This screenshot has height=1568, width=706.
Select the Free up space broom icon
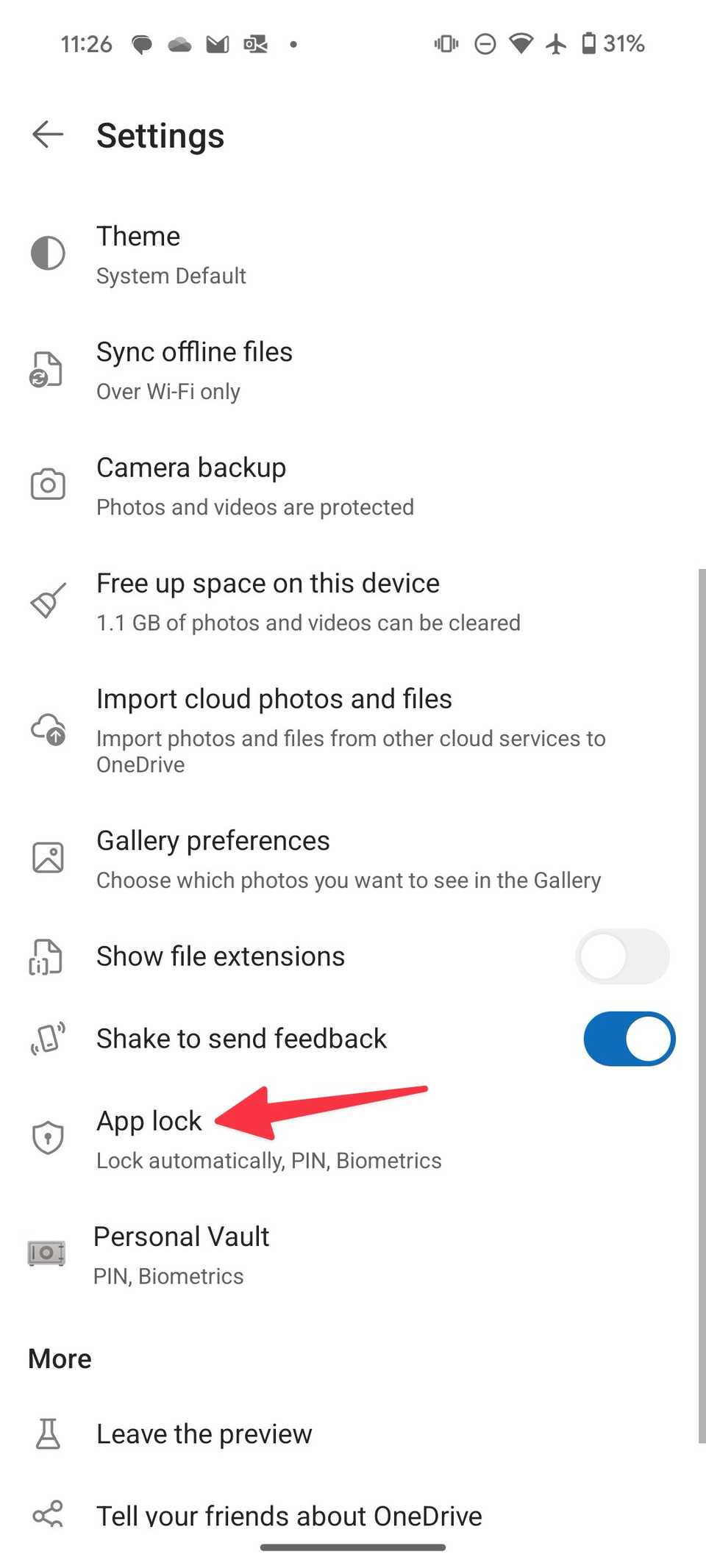pyautogui.click(x=46, y=601)
